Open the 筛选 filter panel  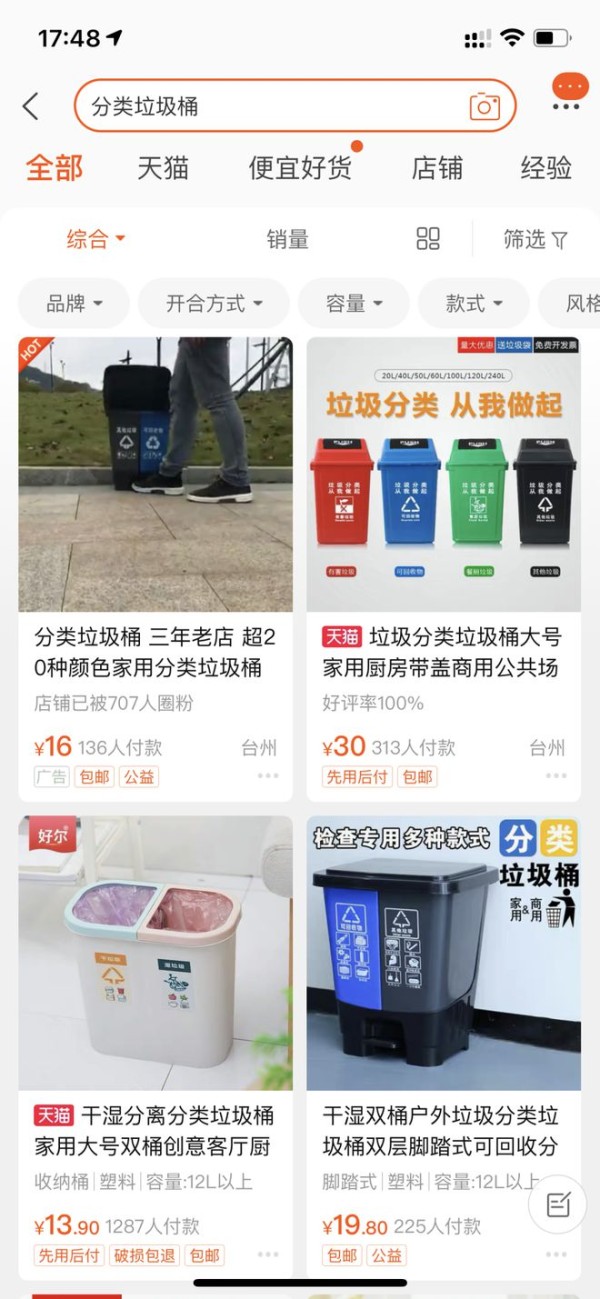click(x=535, y=239)
